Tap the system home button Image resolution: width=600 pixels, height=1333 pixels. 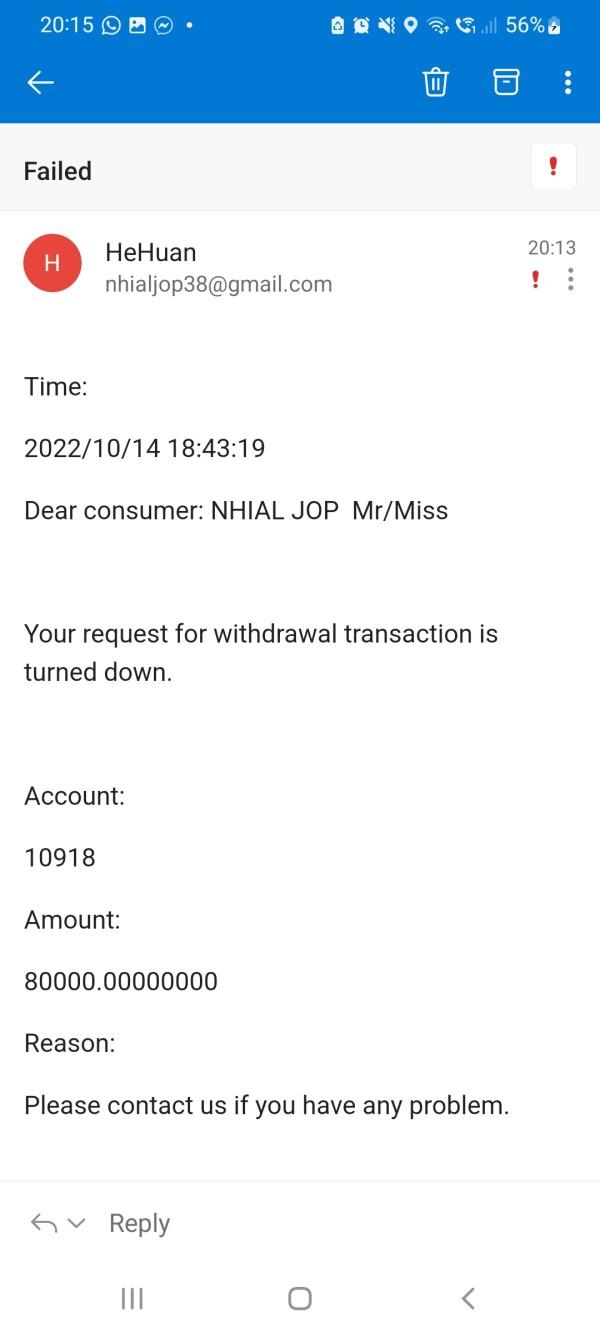[x=300, y=1298]
